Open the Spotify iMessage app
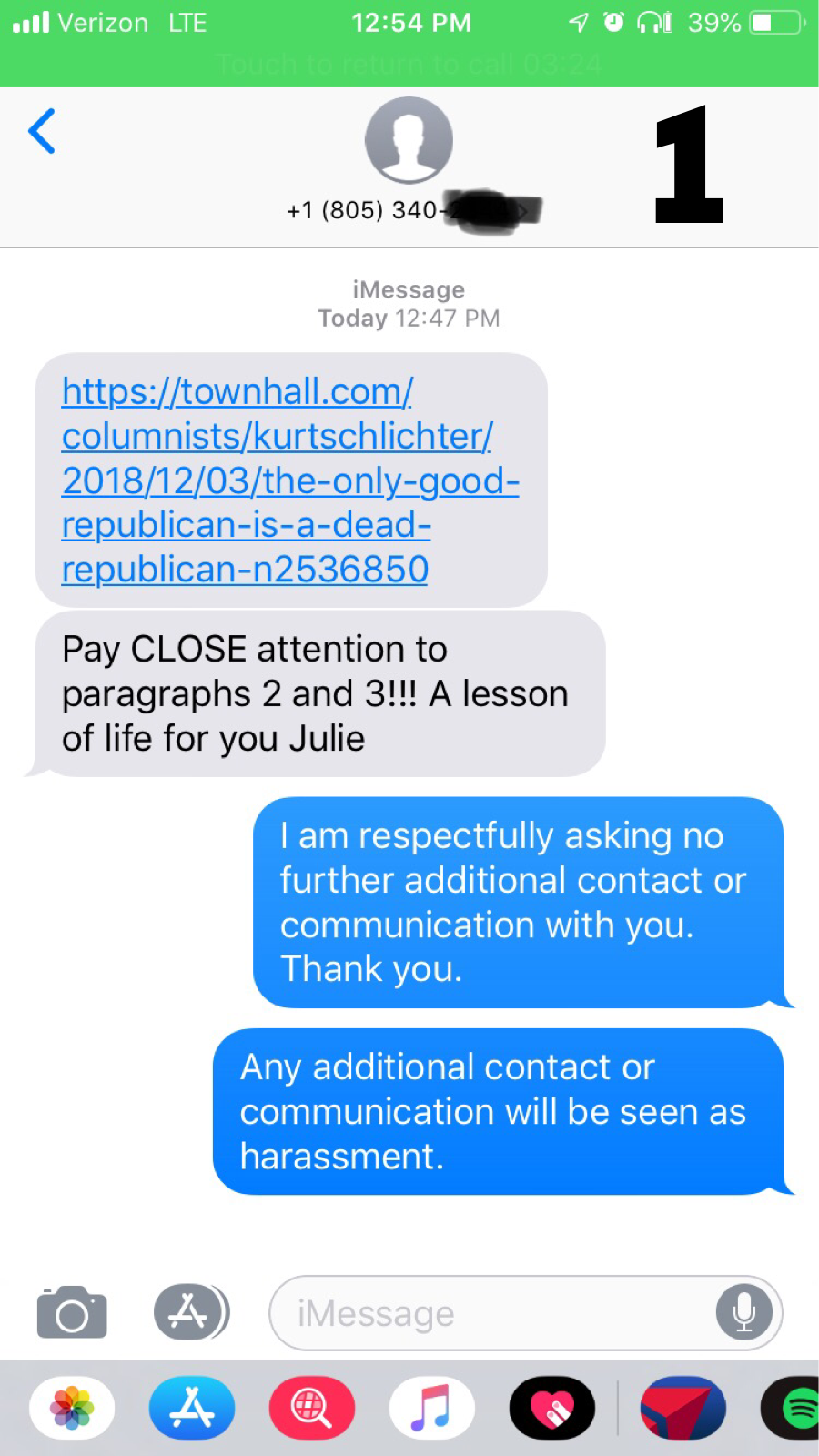This screenshot has height=1456, width=819. pyautogui.click(x=794, y=1408)
